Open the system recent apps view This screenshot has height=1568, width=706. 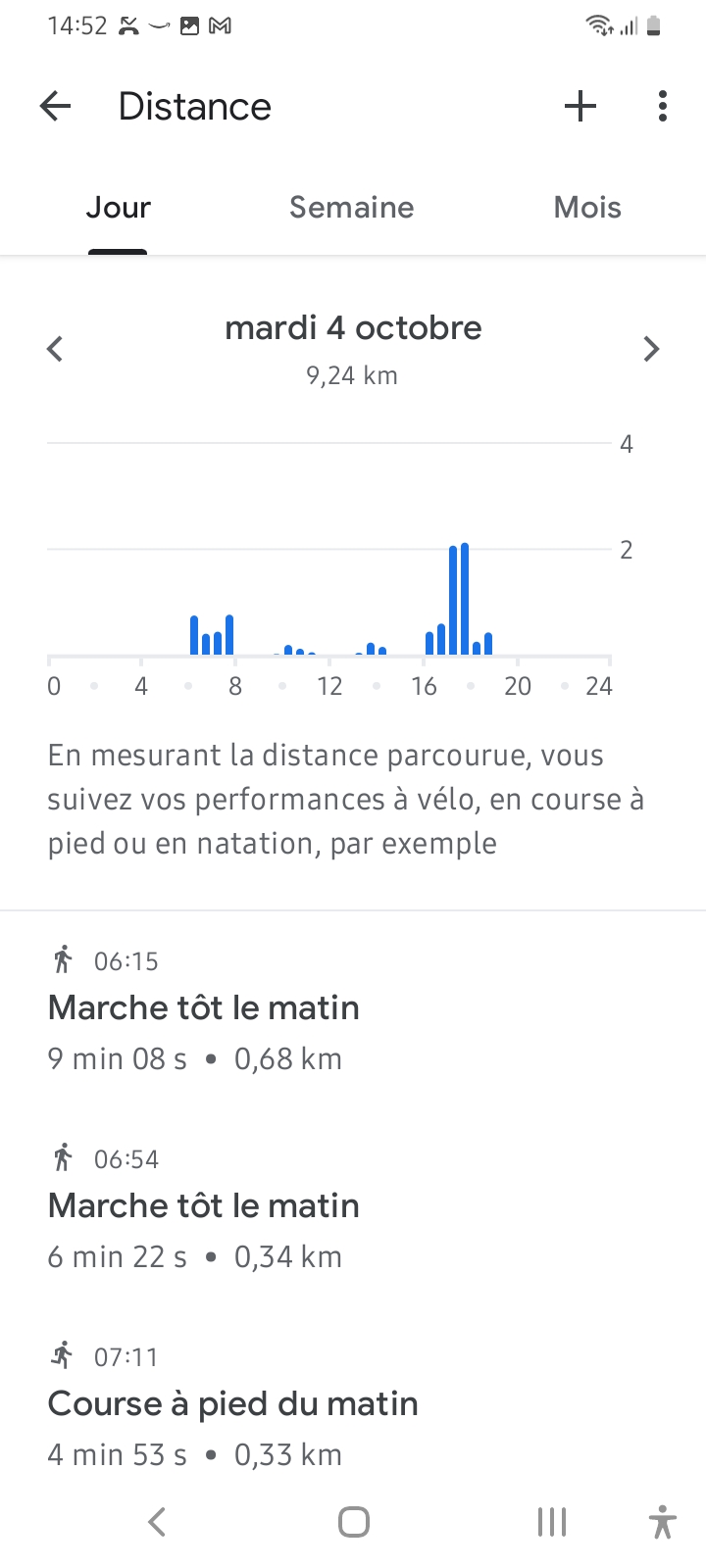[x=552, y=1522]
